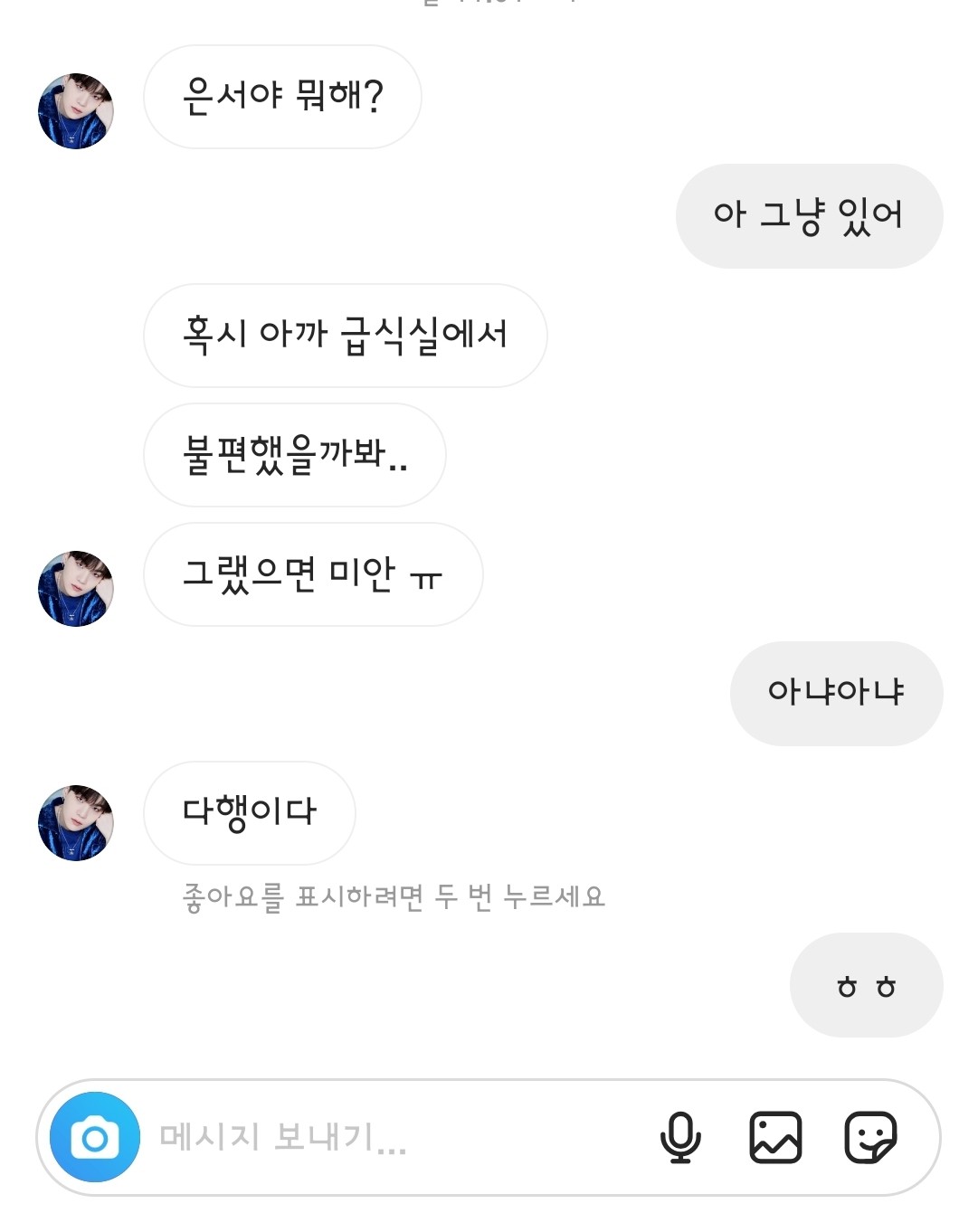Open profile picture beside 은서야 뭐해? message
The image size is (959, 1232).
pos(76,111)
